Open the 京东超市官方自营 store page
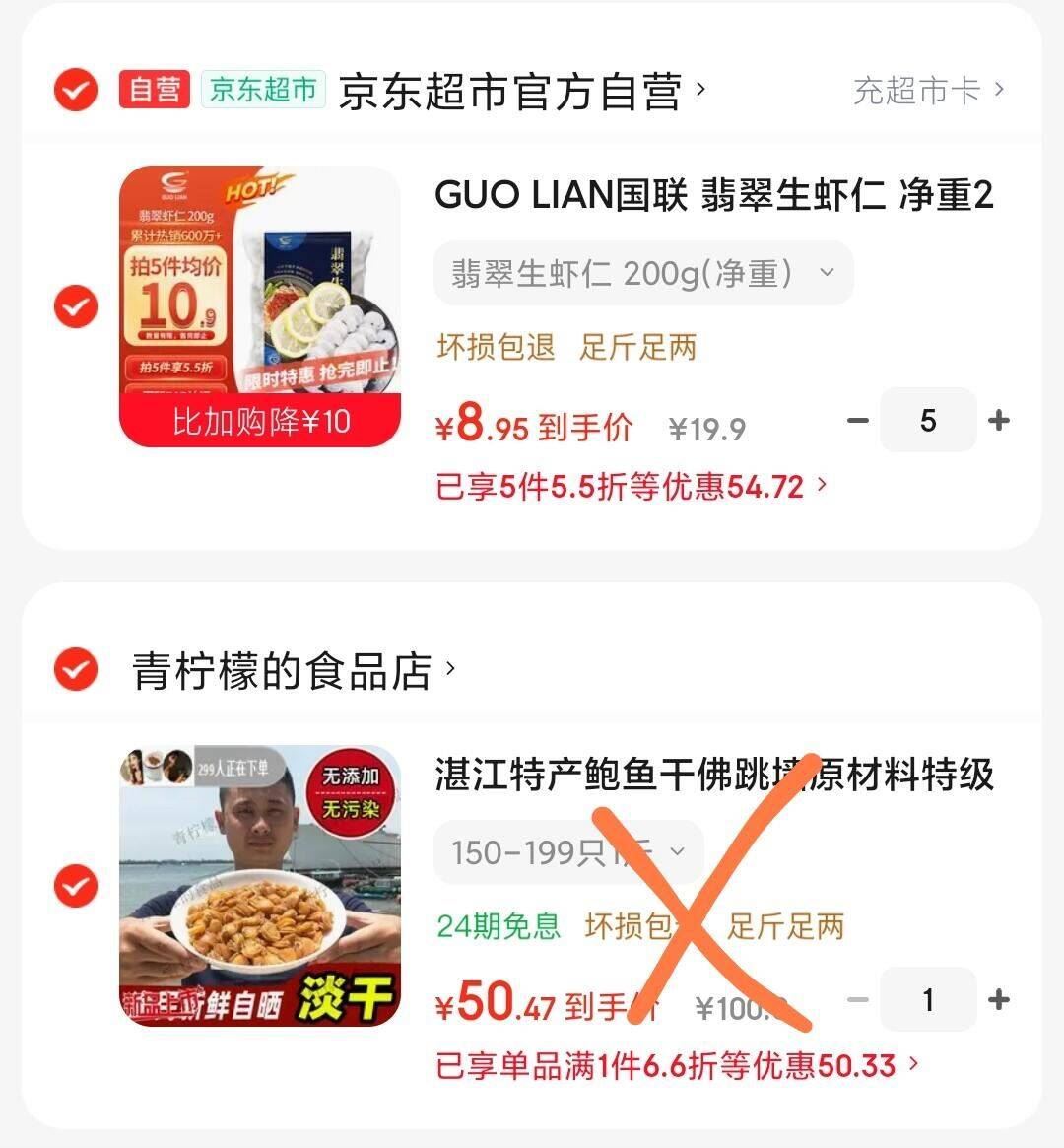Viewport: 1064px width, 1148px height. pyautogui.click(x=517, y=90)
